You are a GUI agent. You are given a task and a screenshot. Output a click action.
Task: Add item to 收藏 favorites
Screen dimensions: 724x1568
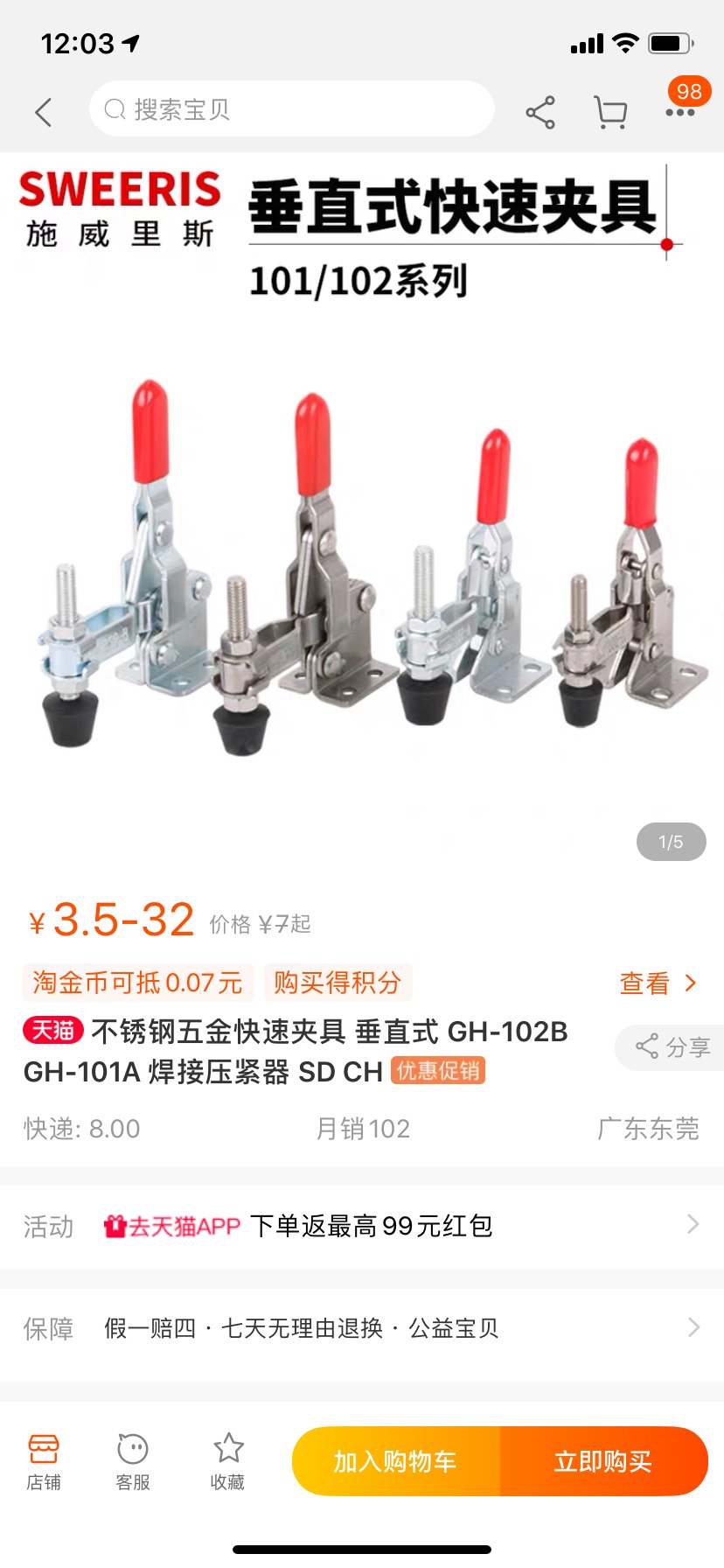228,1461
